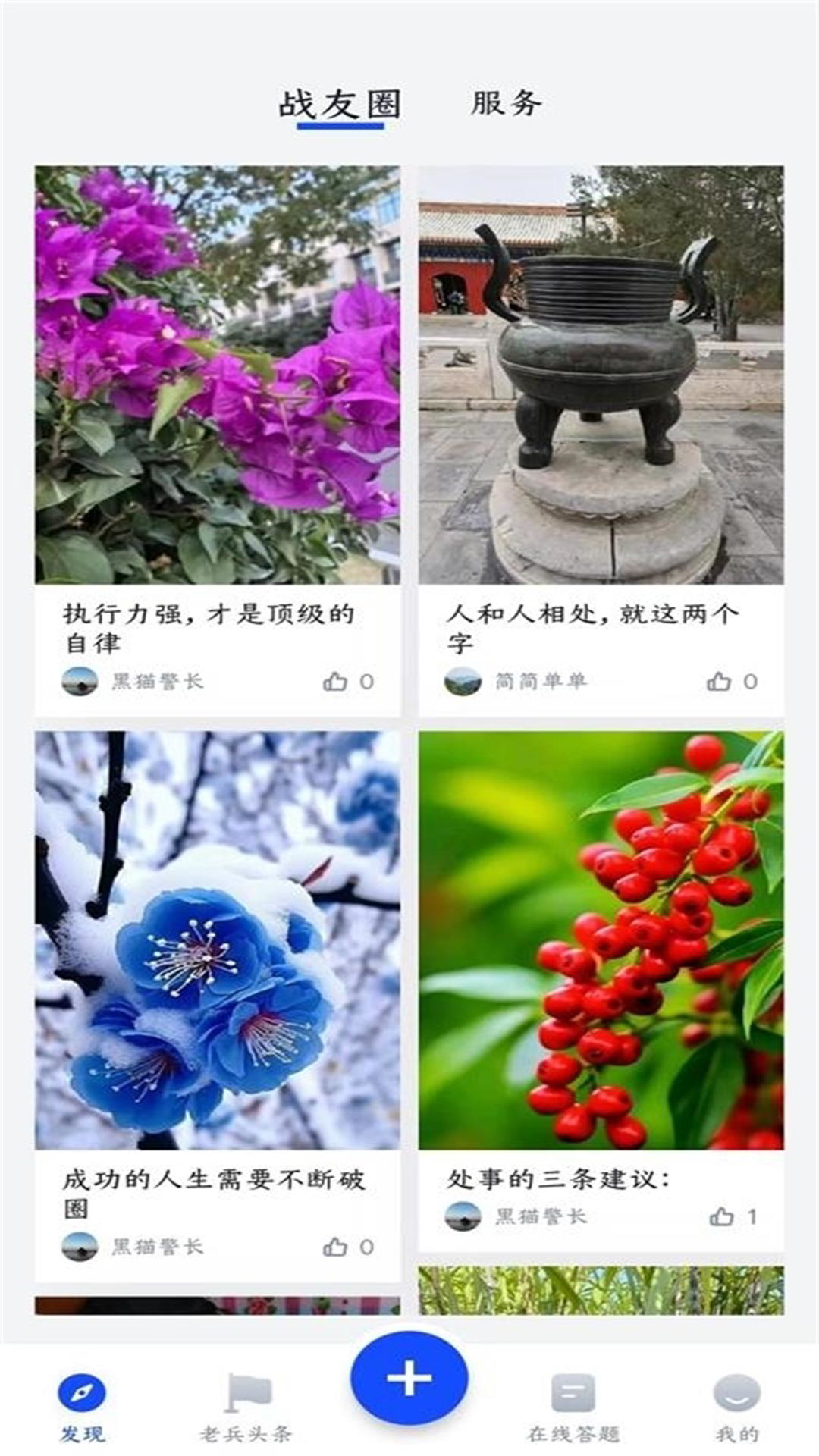Open the post 执行力强，才是顶级的自律

pyautogui.click(x=209, y=626)
